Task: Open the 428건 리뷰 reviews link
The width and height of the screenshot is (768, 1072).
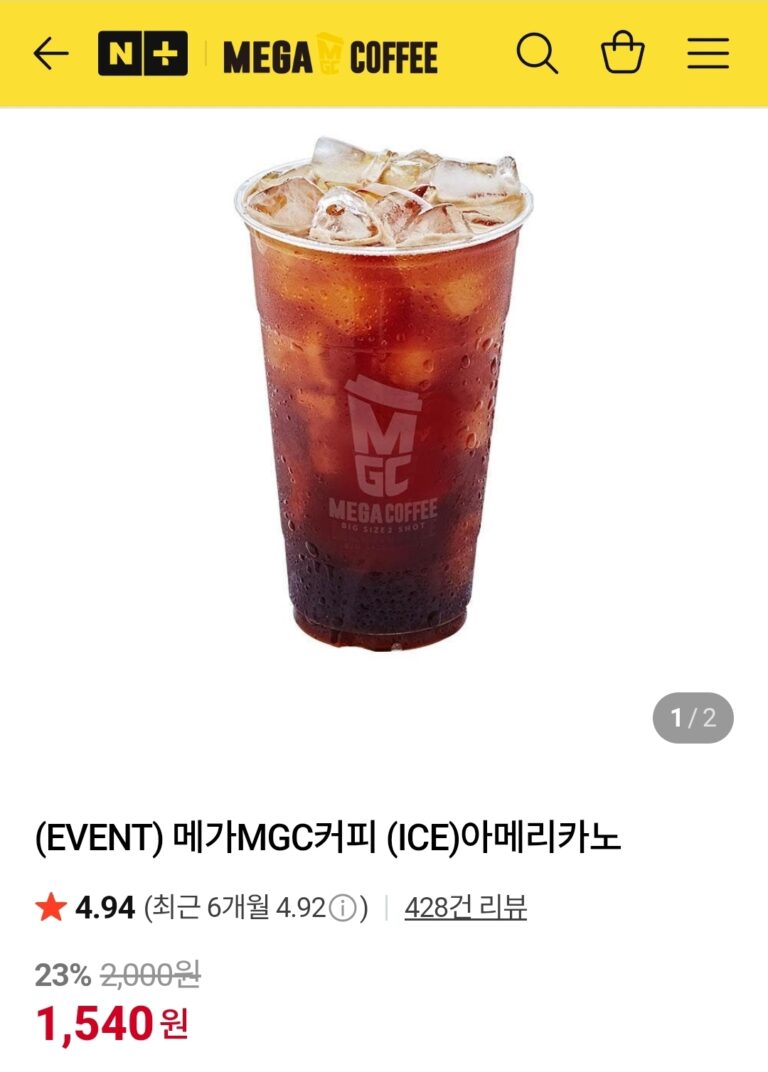Action: pos(465,908)
